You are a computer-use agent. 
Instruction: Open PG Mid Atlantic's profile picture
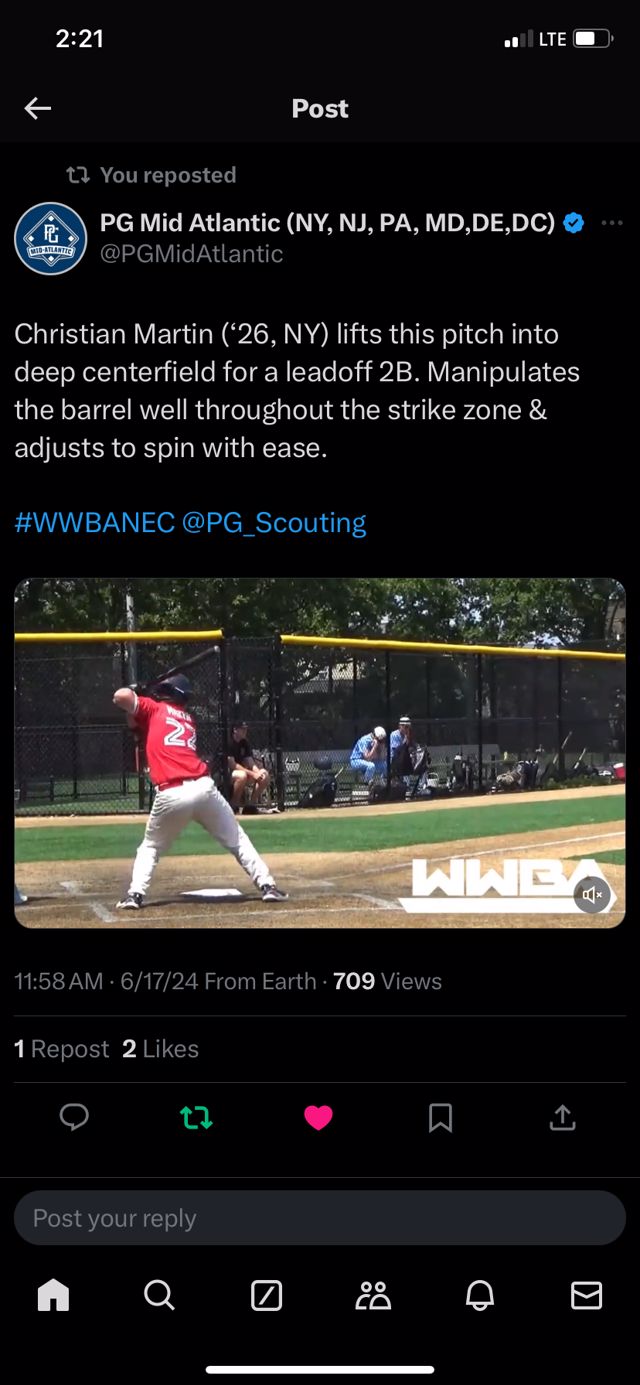tap(50, 239)
